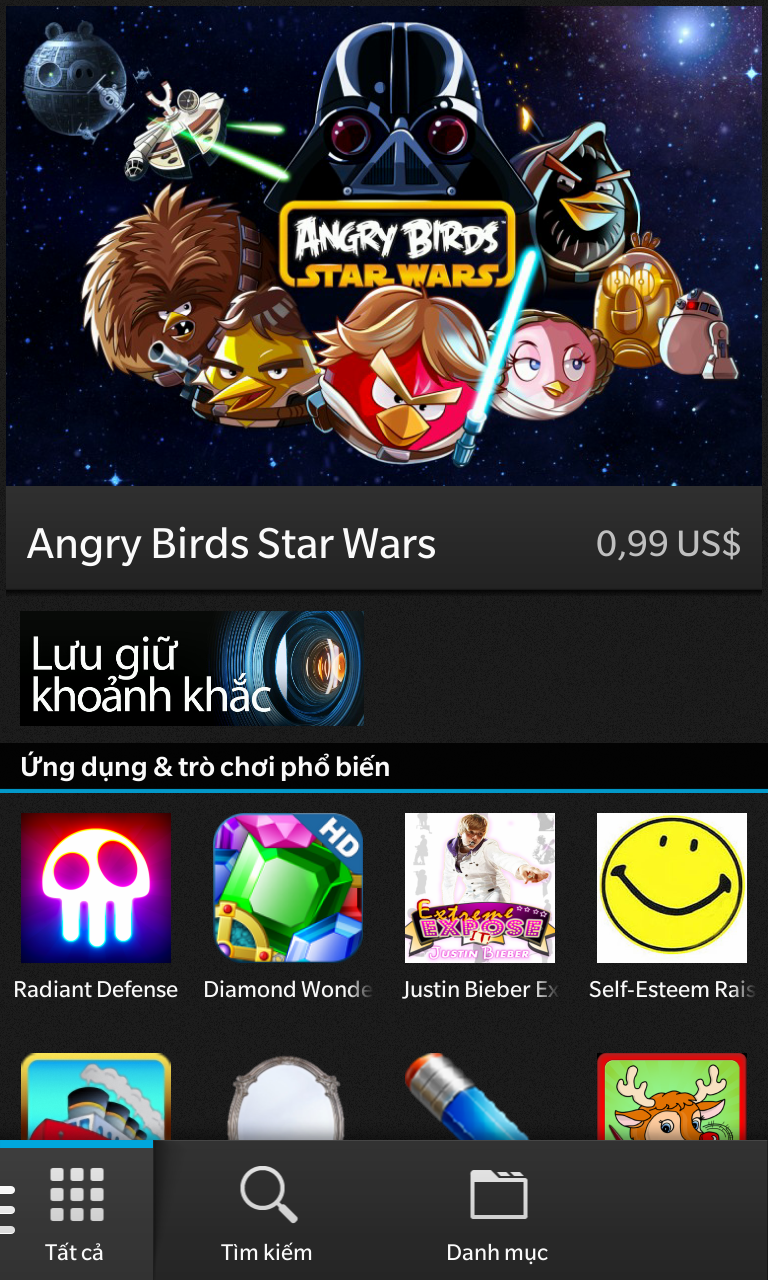This screenshot has height=1280, width=768.
Task: Open the Lưu giữ khoảnh khắc banner
Action: point(192,668)
